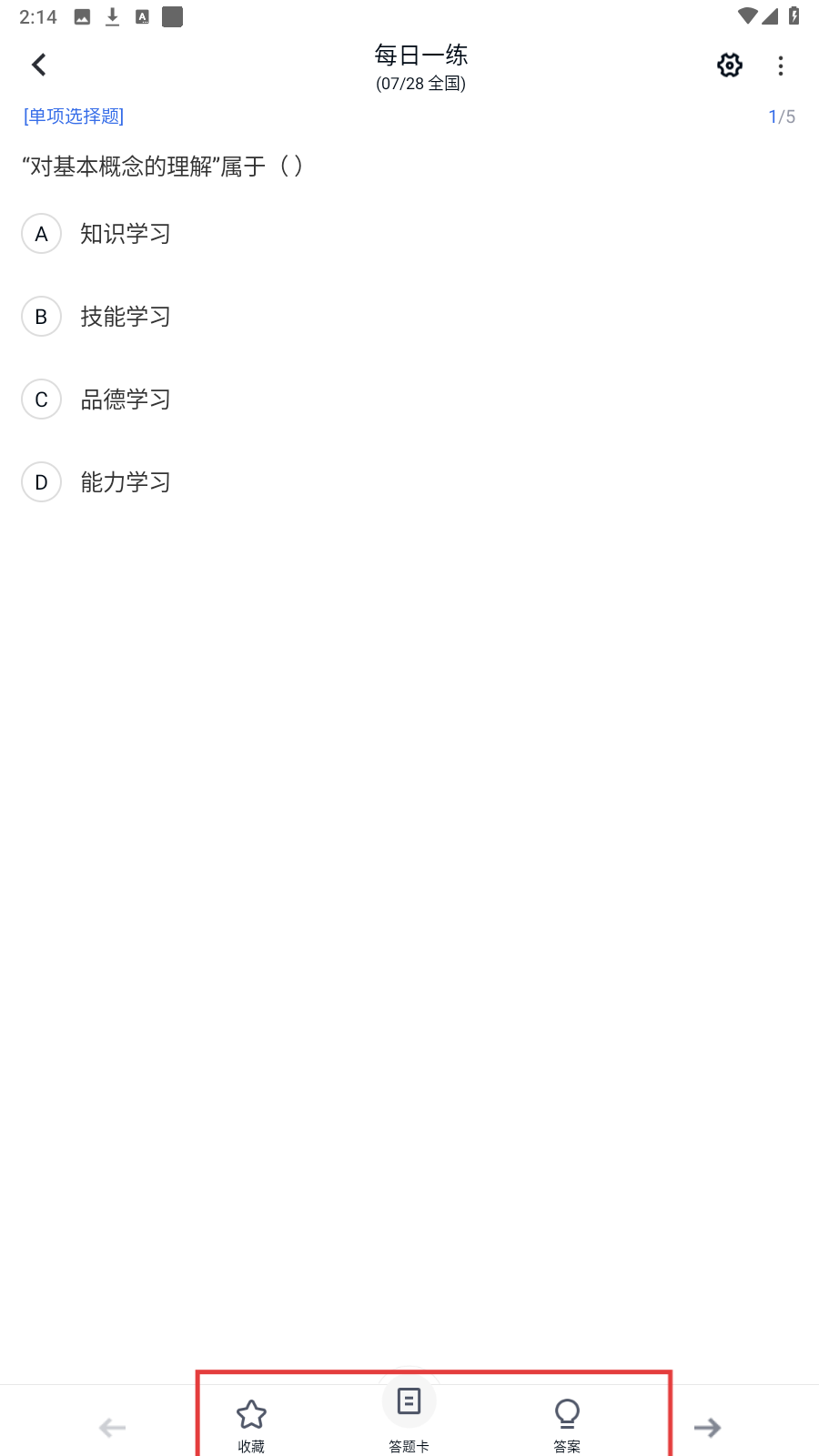This screenshot has width=819, height=1456.
Task: Show the 答案 answer
Action: [567, 1426]
